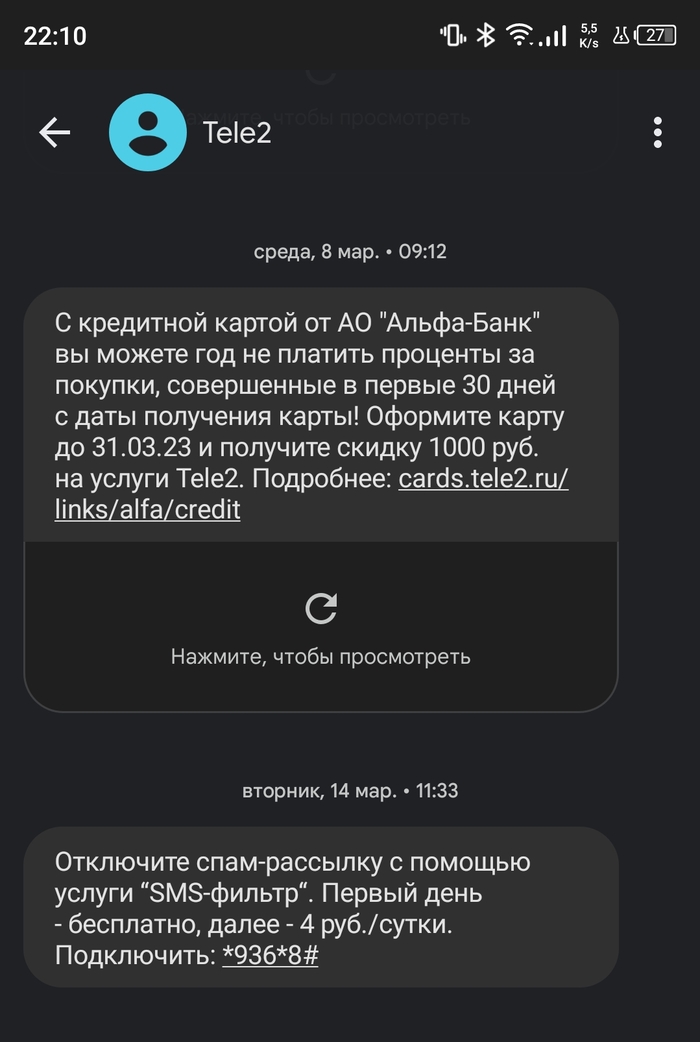
Task: Open Tele2 contact avatar
Action: 148,133
